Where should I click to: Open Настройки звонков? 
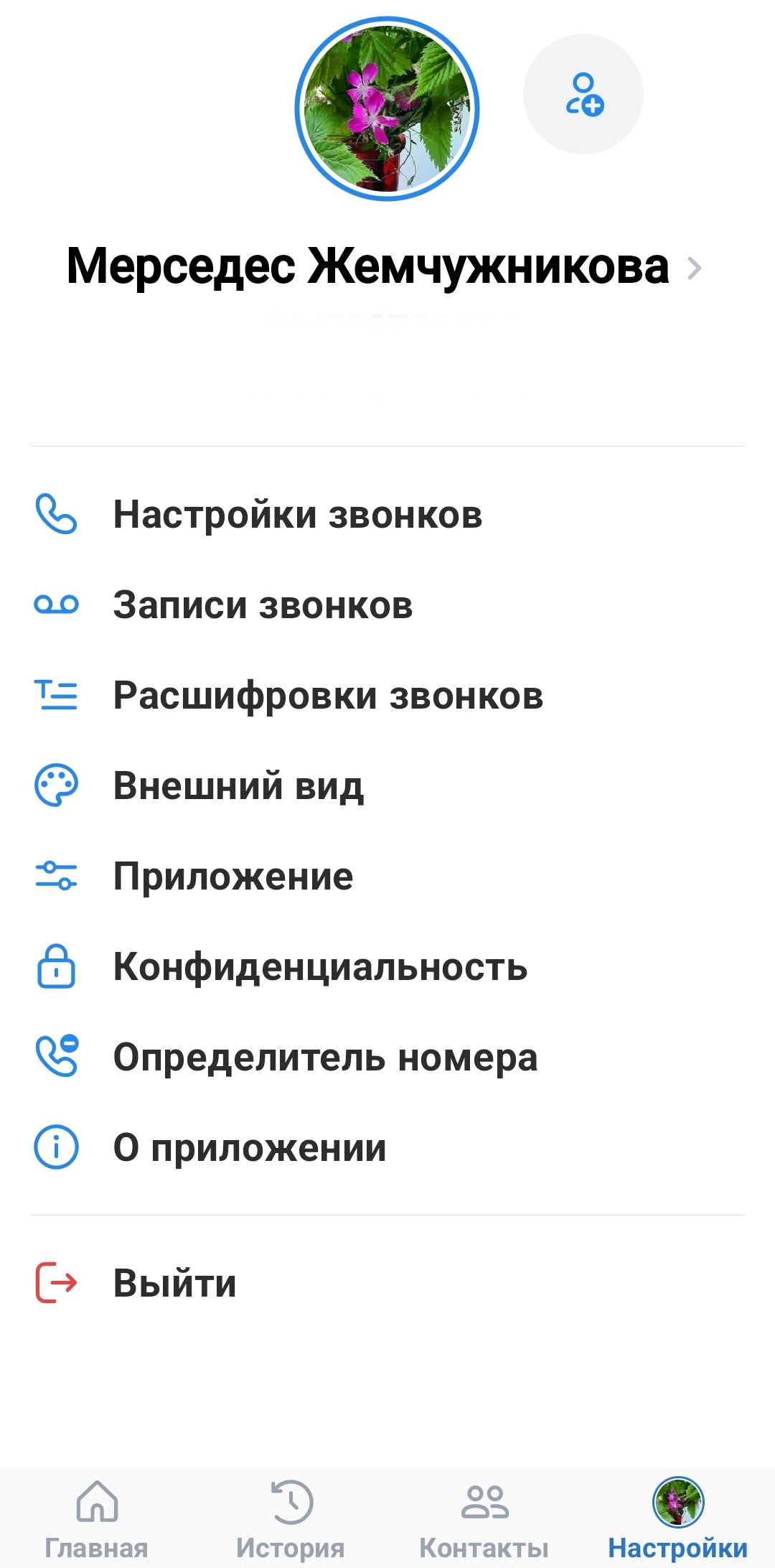387,514
